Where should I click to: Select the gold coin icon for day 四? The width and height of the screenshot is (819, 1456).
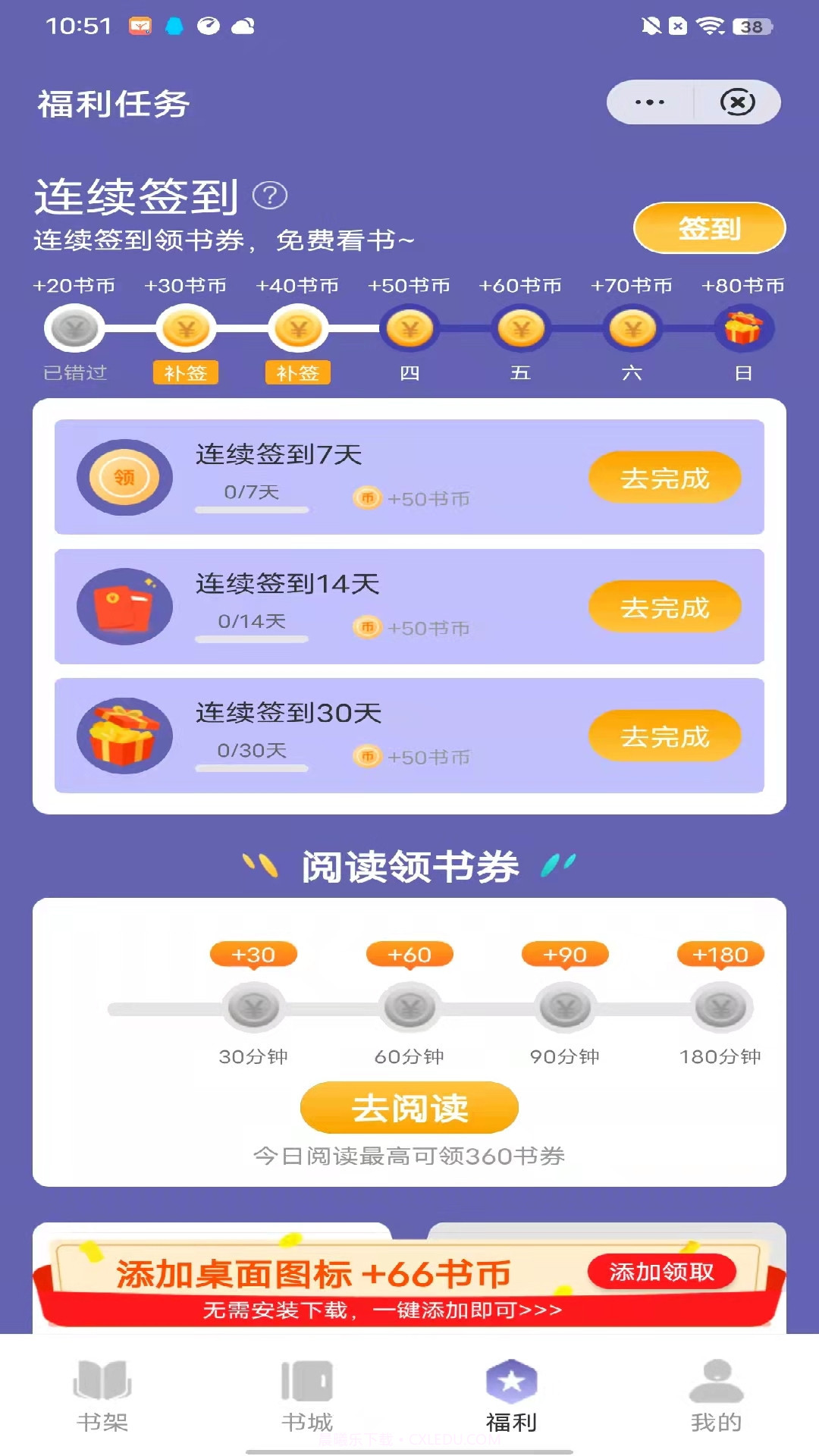click(409, 328)
